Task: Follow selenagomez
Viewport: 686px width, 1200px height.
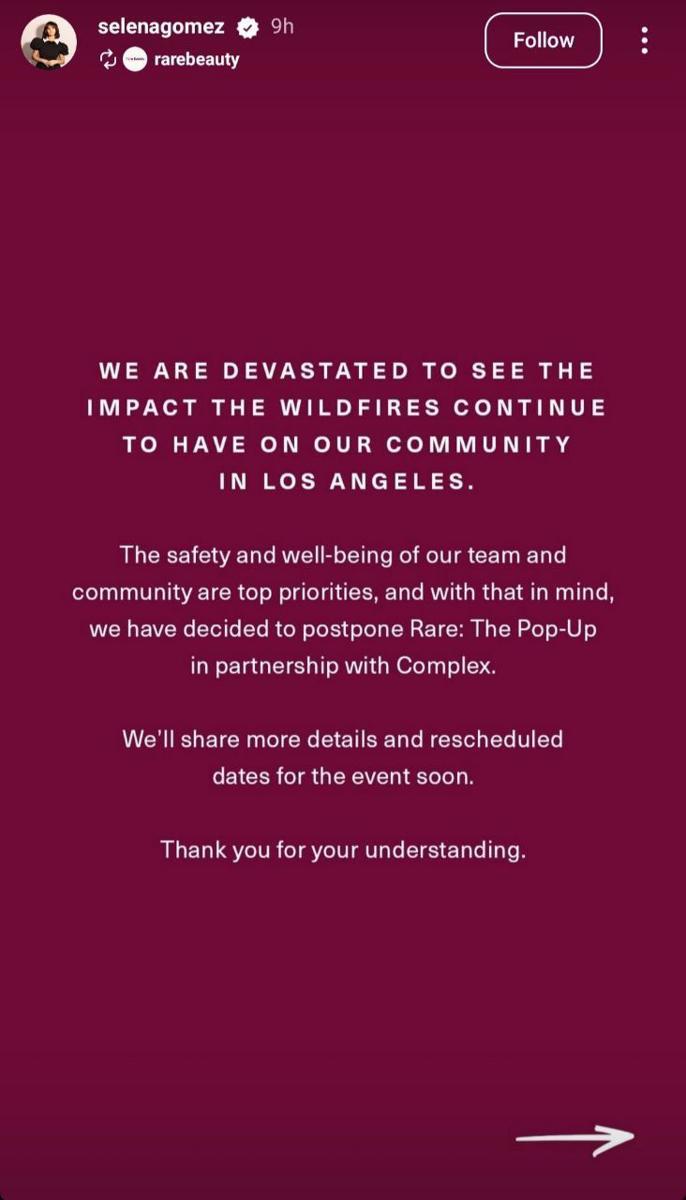Action: point(543,41)
